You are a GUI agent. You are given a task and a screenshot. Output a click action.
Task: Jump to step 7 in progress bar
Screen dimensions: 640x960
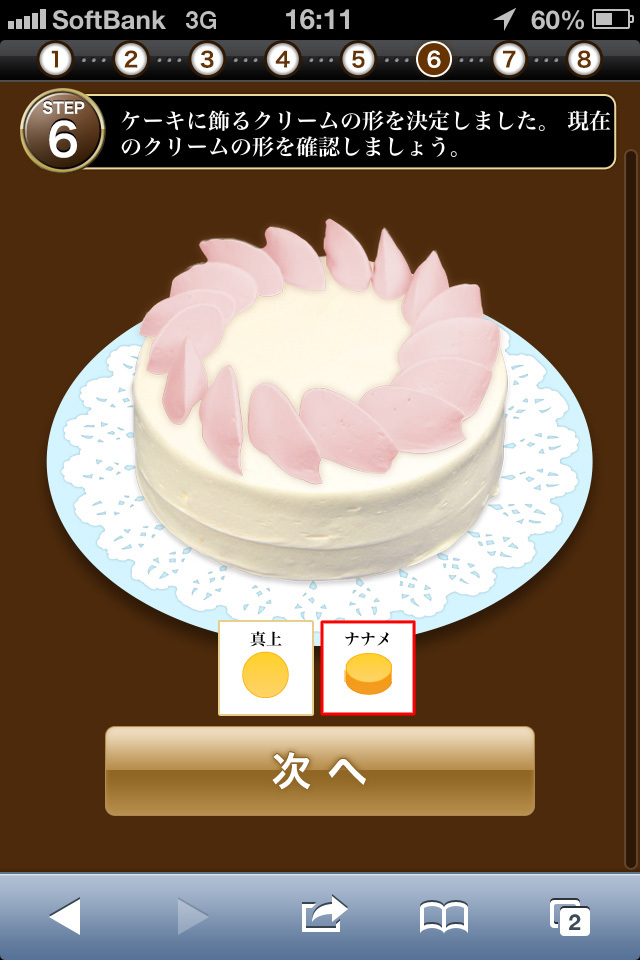coord(509,59)
